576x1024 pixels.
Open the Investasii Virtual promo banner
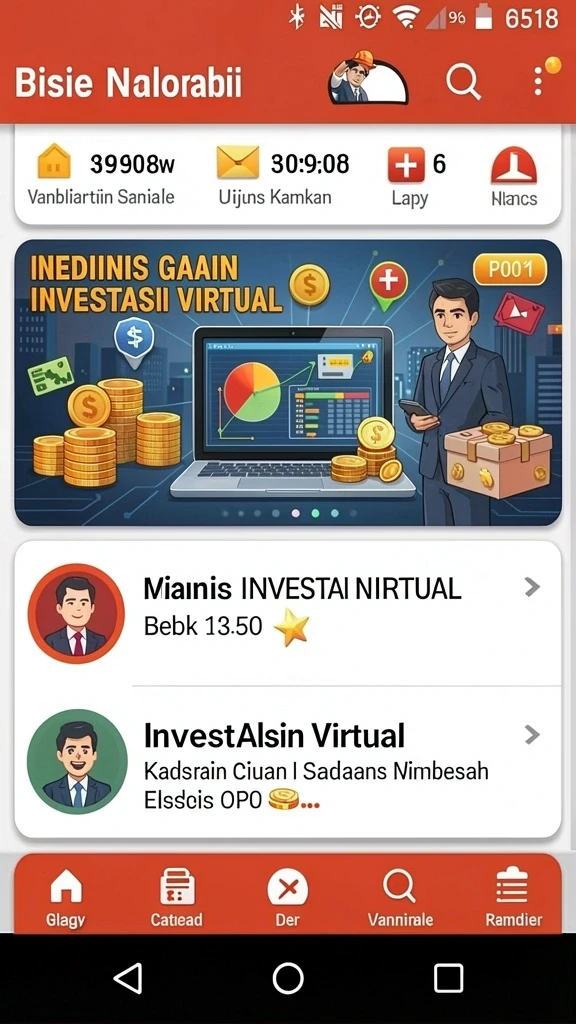pyautogui.click(x=288, y=383)
